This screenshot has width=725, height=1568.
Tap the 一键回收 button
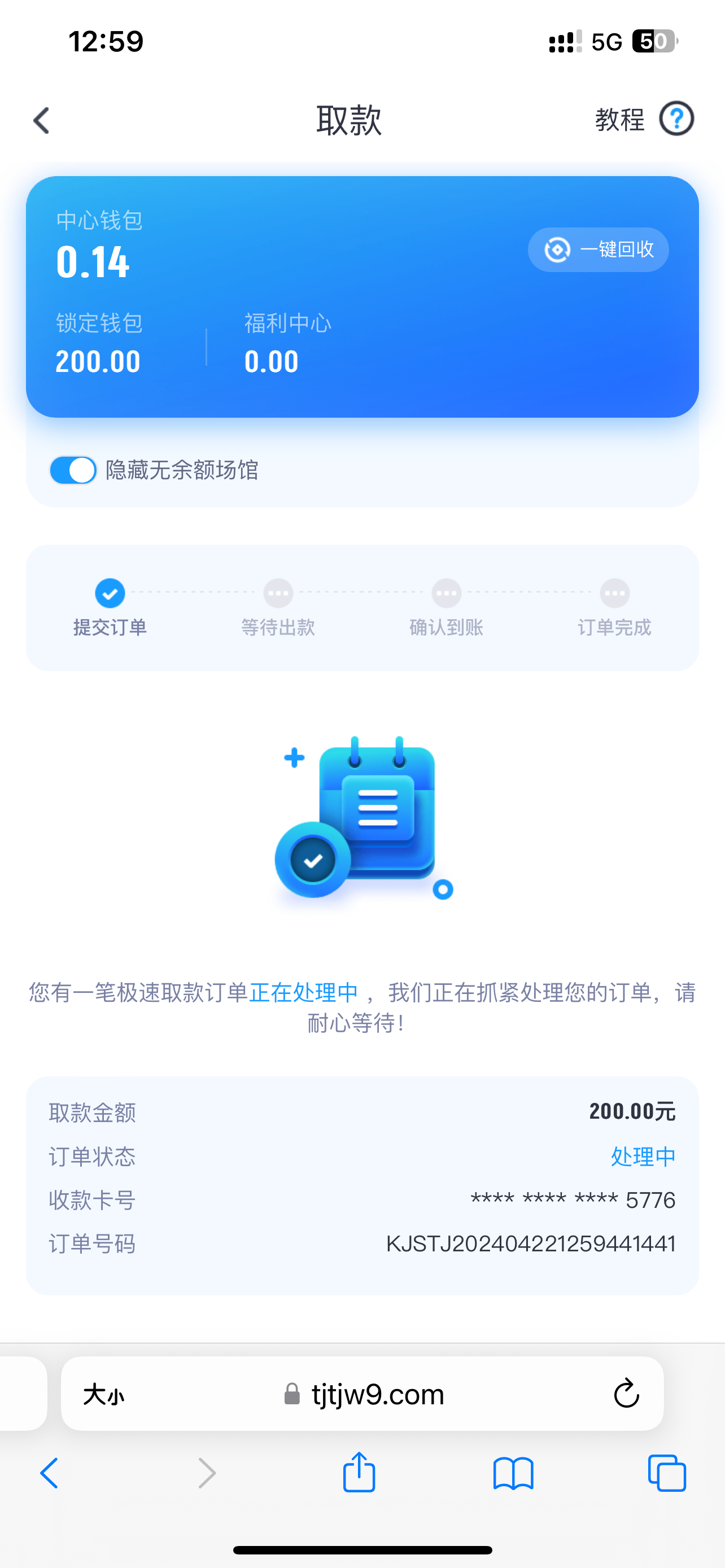(598, 249)
